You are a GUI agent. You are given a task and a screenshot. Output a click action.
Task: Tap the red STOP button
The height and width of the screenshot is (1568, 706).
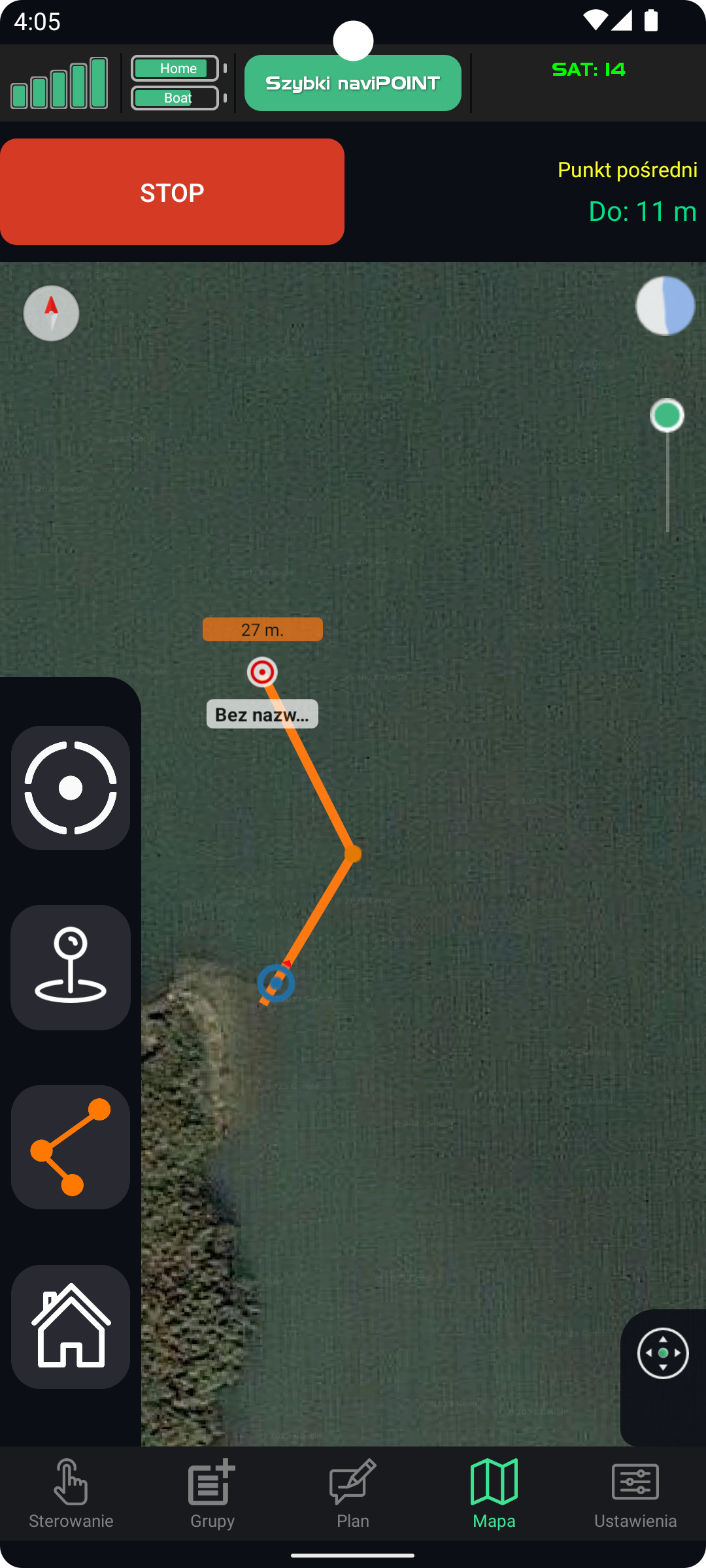(x=172, y=192)
